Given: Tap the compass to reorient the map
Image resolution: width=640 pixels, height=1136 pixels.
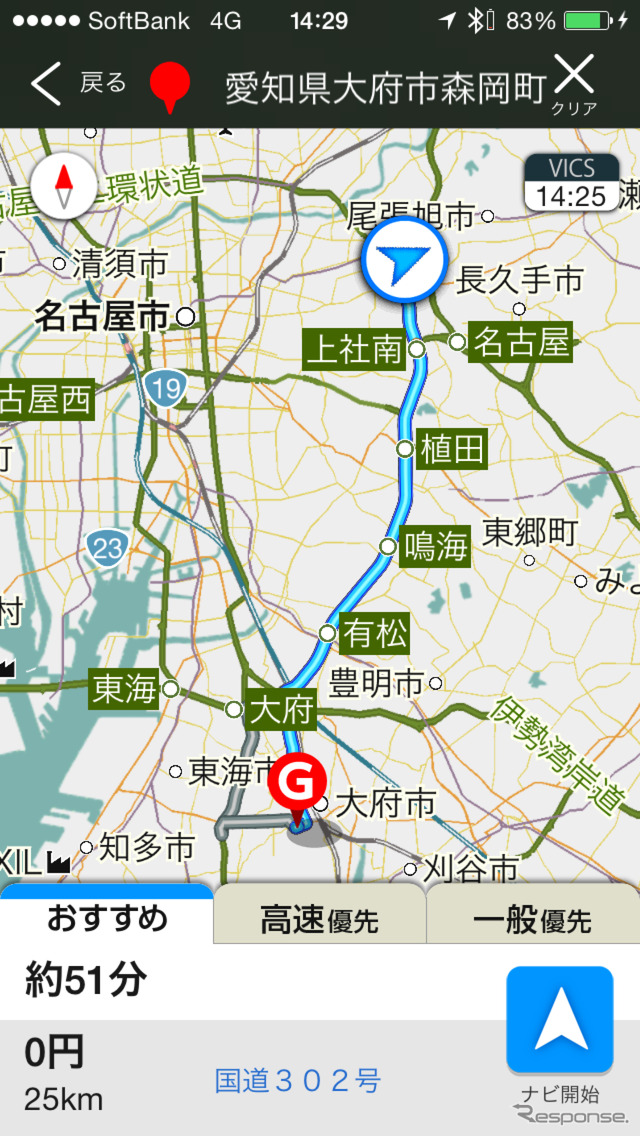Looking at the screenshot, I should (x=64, y=185).
